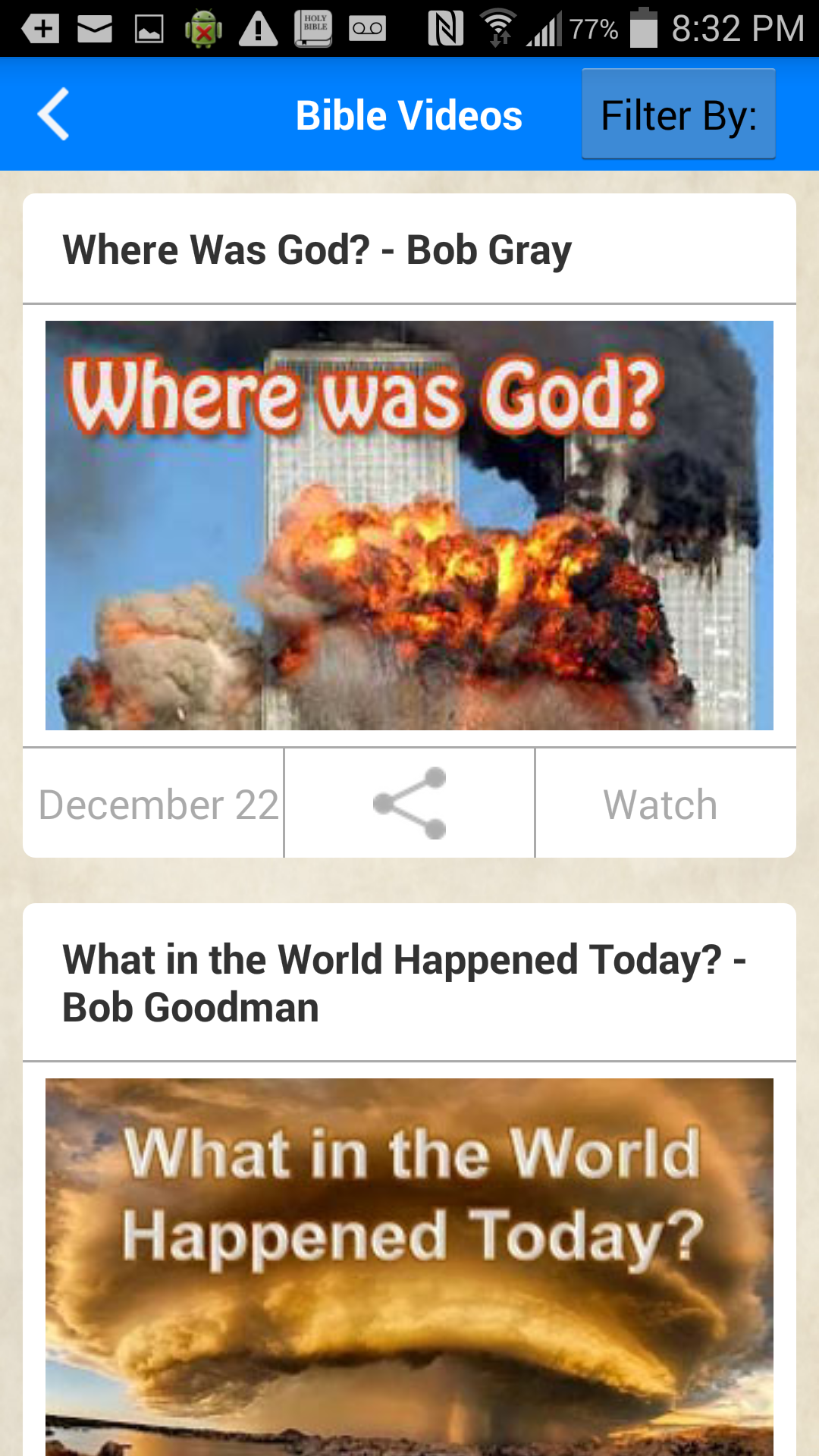The width and height of the screenshot is (819, 1456).
Task: Tap the share icon for Where Was God video
Action: click(409, 802)
